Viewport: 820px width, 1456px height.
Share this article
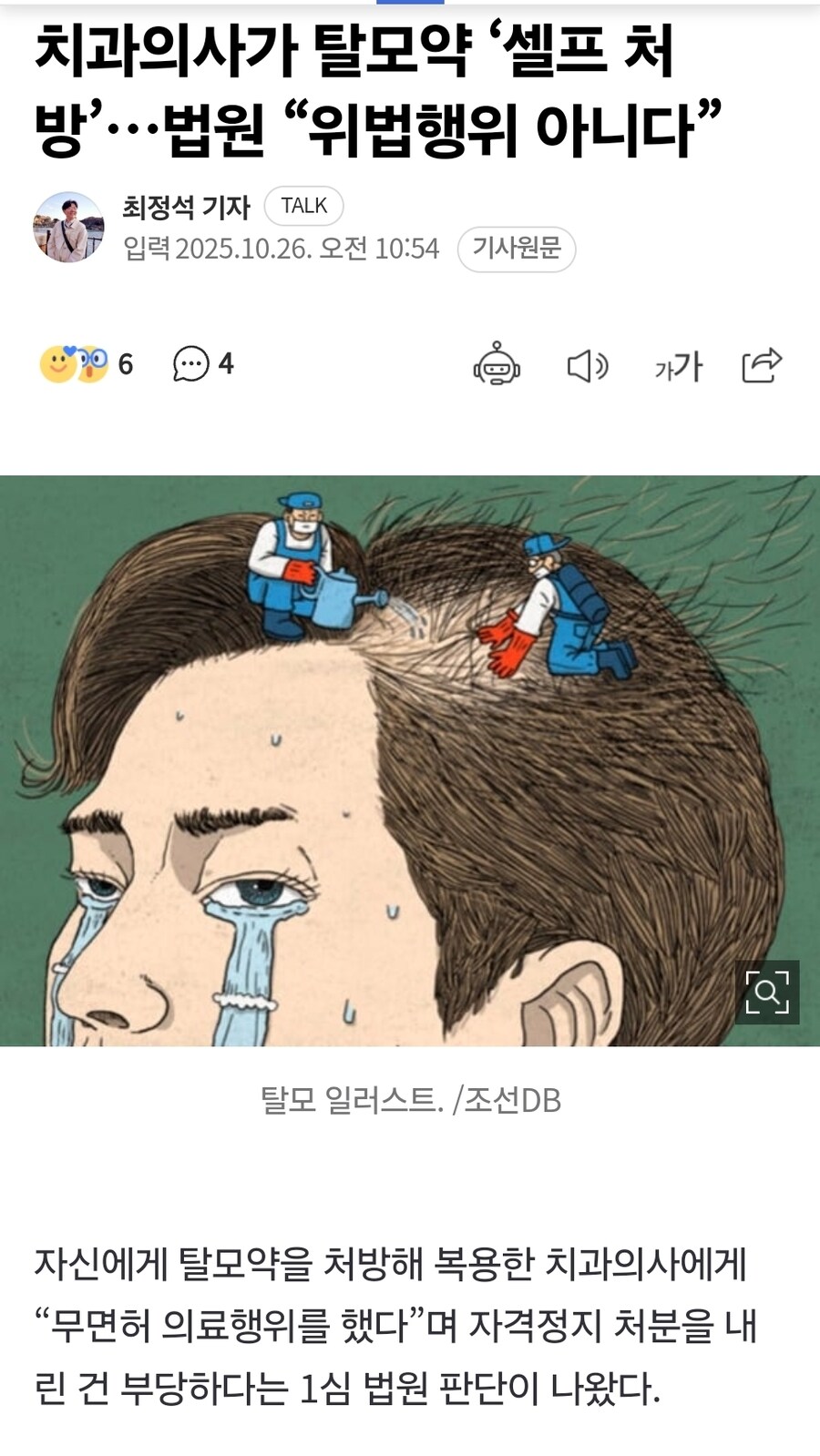(762, 365)
